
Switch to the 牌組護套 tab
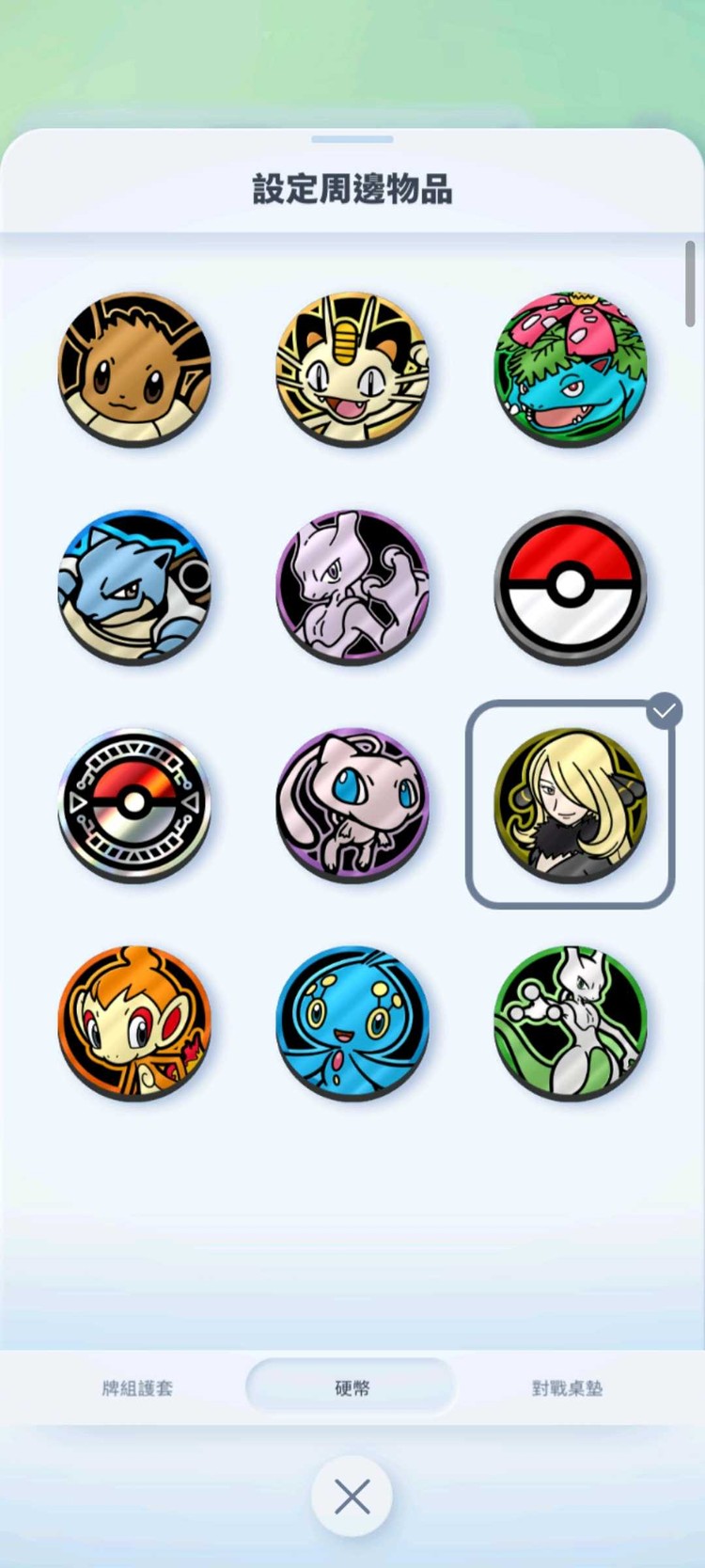coord(137,1388)
